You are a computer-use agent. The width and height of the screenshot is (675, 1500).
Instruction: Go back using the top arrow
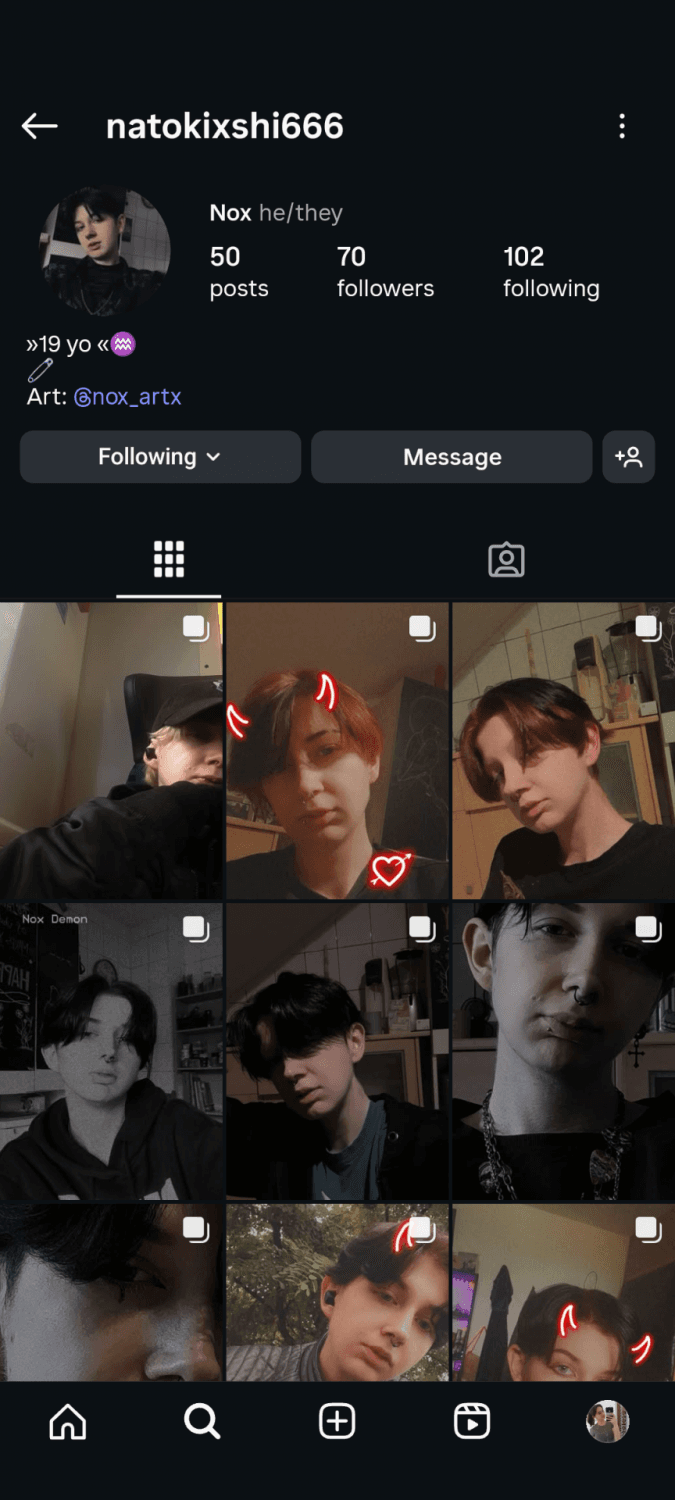coord(40,126)
